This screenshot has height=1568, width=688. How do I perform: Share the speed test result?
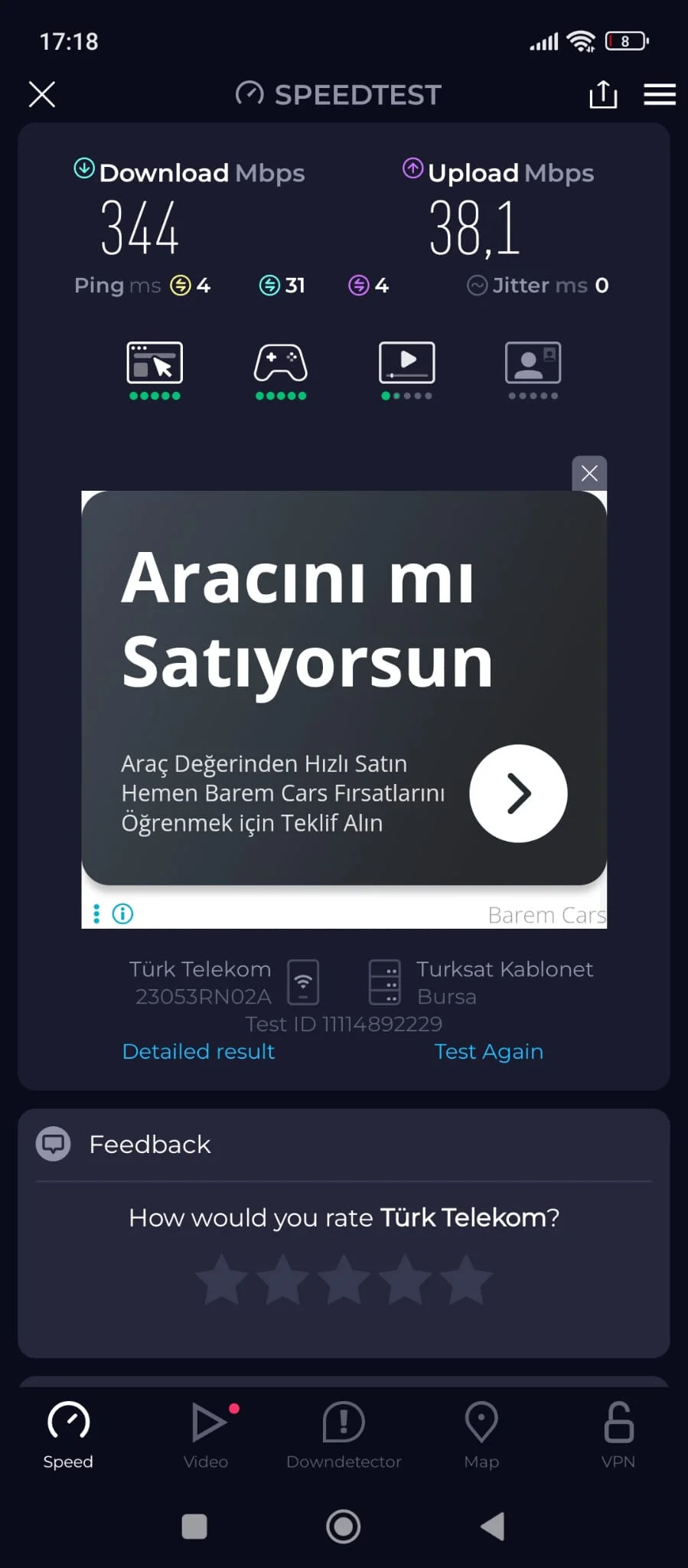tap(603, 95)
